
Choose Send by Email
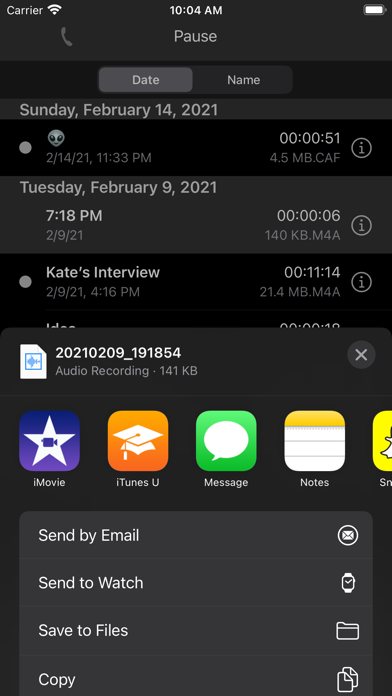click(x=196, y=535)
